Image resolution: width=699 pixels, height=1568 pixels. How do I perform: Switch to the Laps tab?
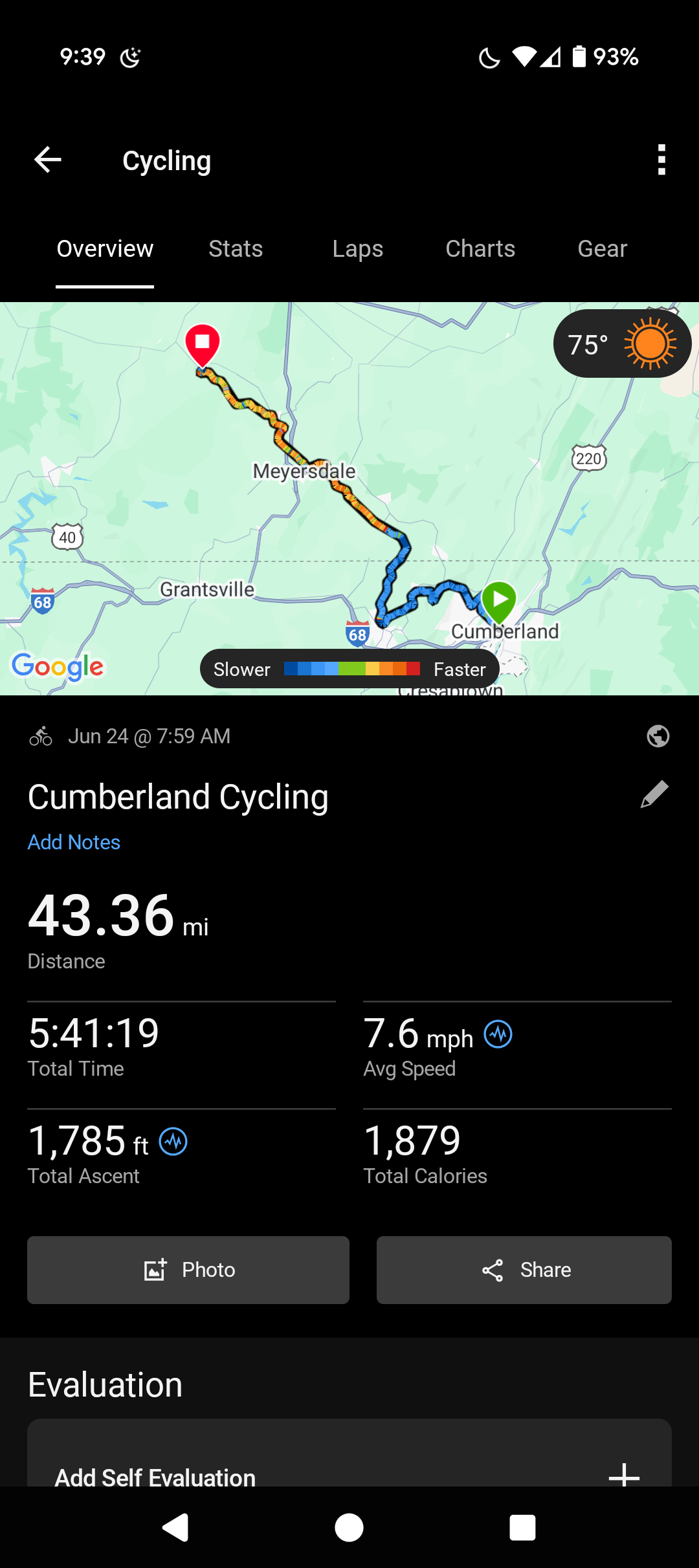tap(357, 249)
